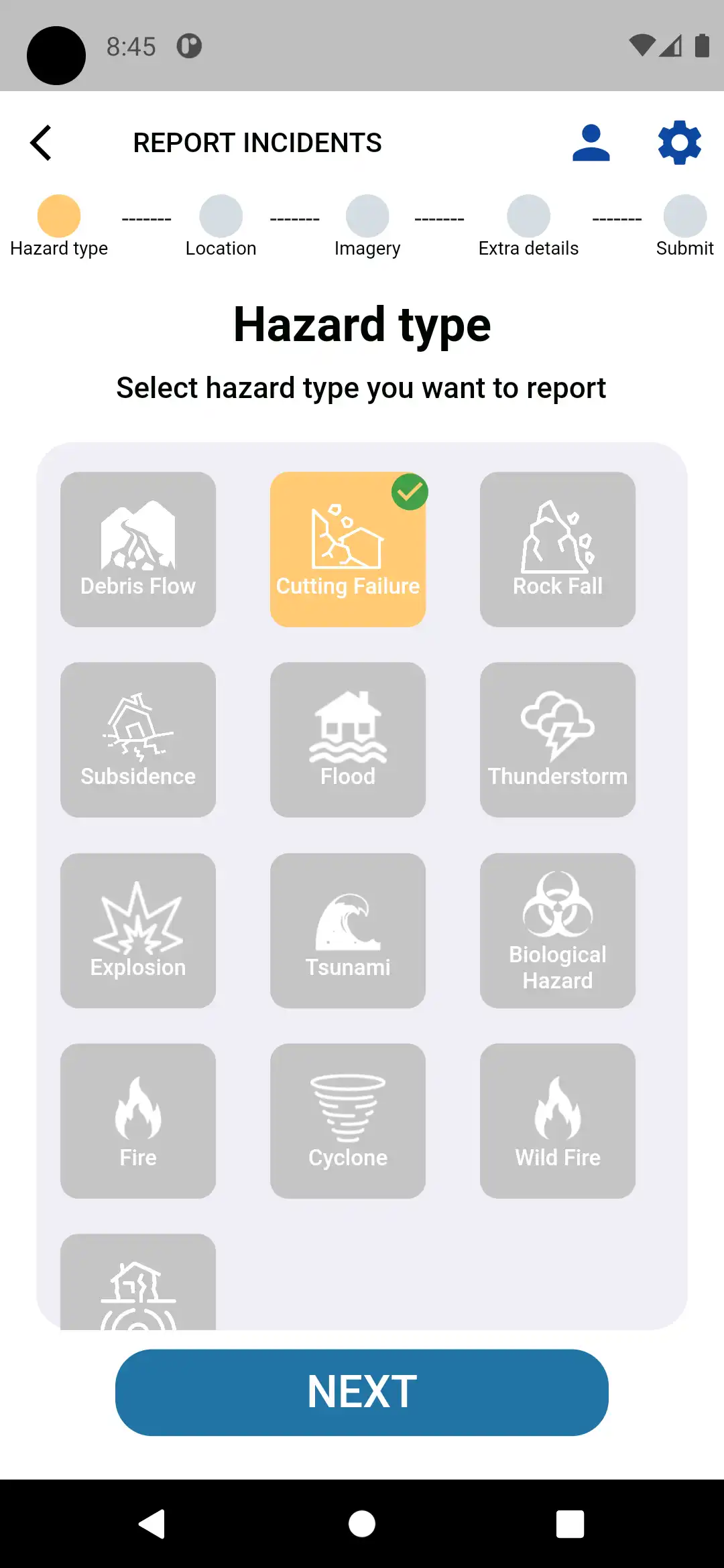The width and height of the screenshot is (724, 1568).
Task: Select the Flood hazard tile
Action: 347,740
